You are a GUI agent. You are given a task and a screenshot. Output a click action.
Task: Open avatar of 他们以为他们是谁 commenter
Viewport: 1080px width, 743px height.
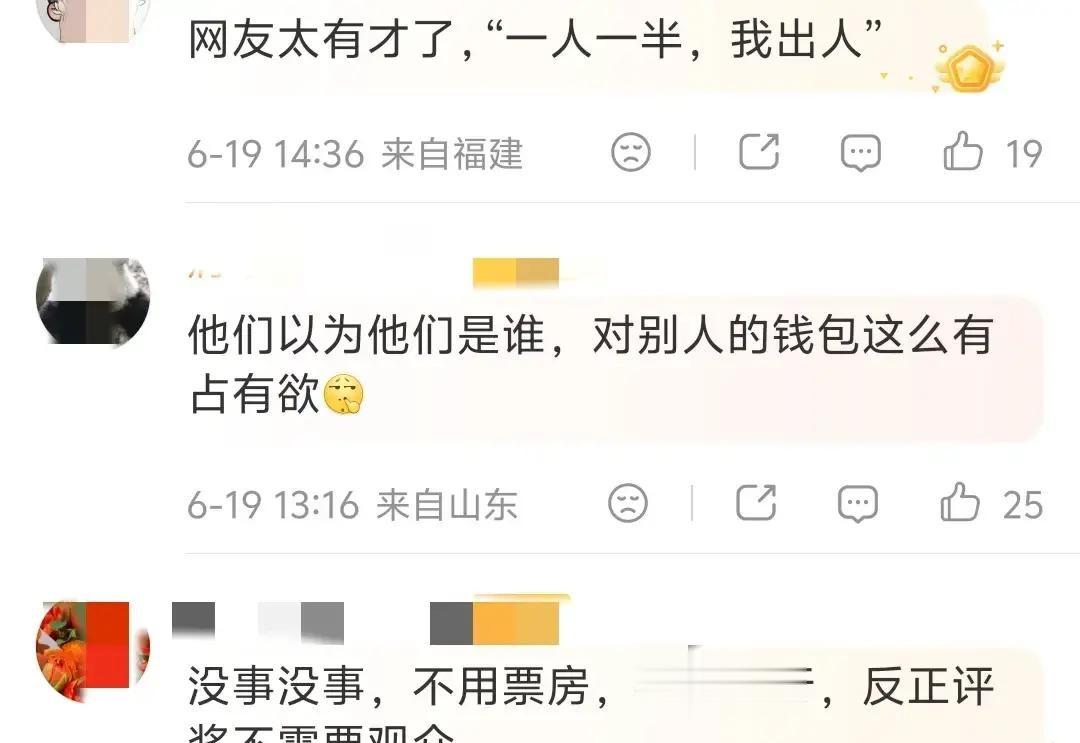(93, 301)
